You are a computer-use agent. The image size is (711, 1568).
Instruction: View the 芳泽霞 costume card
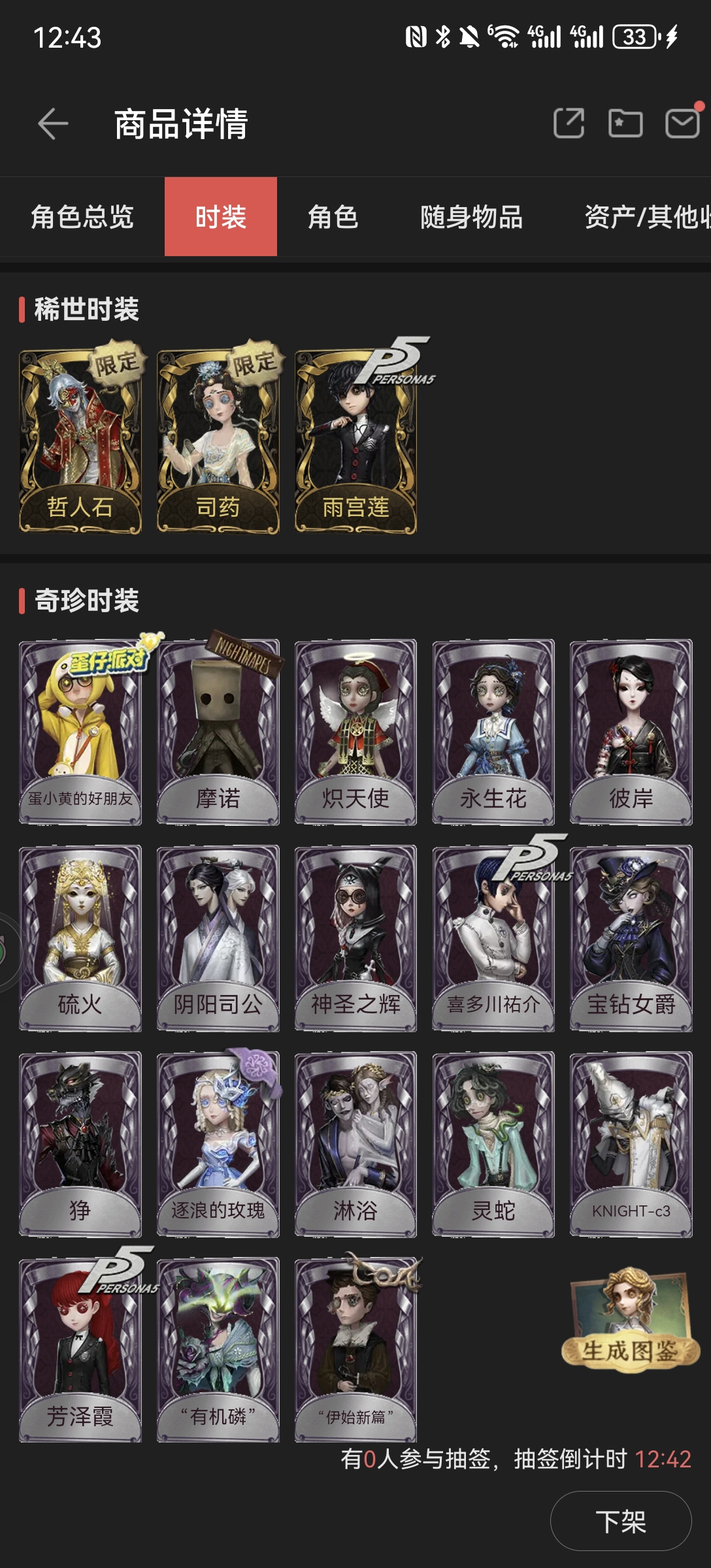pyautogui.click(x=80, y=1350)
